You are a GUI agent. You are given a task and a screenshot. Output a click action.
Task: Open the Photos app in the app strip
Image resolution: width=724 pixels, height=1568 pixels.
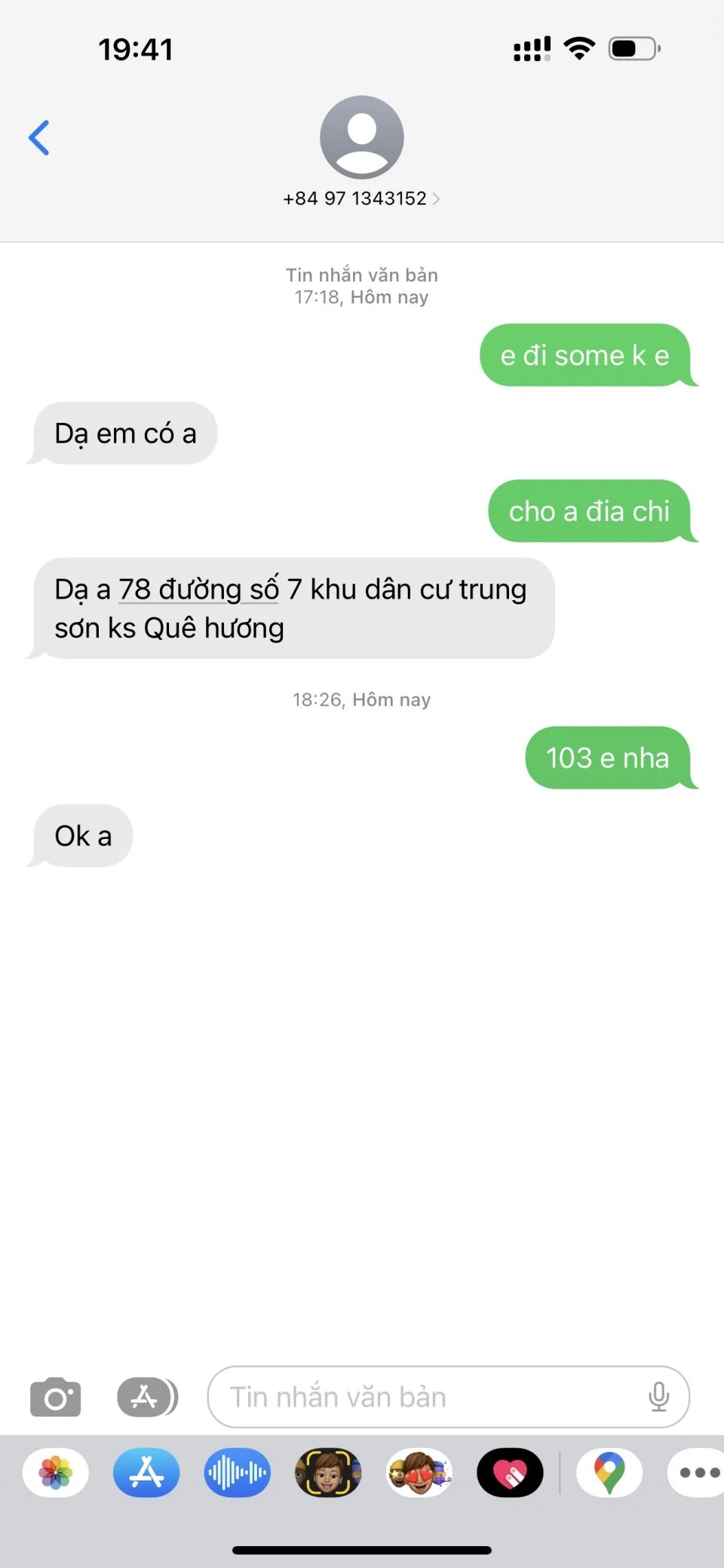(56, 1472)
